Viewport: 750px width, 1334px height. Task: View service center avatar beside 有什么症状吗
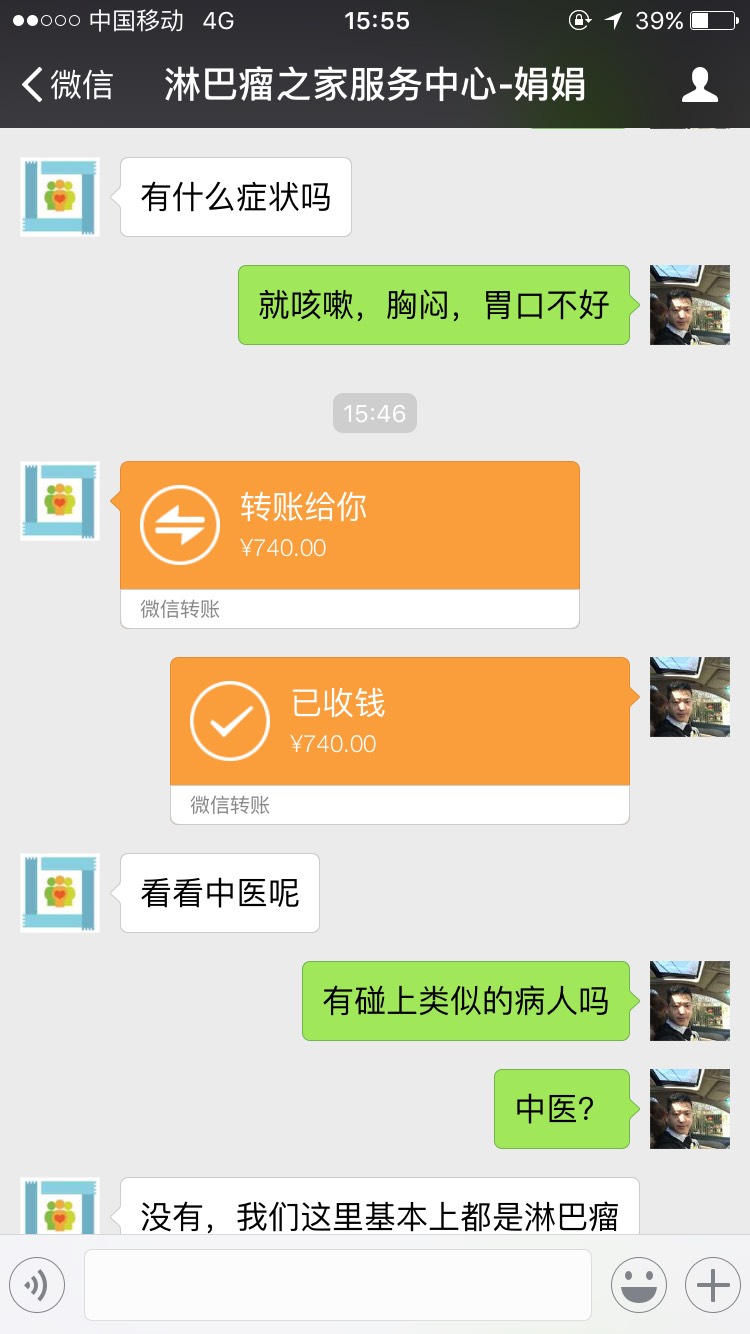tap(60, 197)
